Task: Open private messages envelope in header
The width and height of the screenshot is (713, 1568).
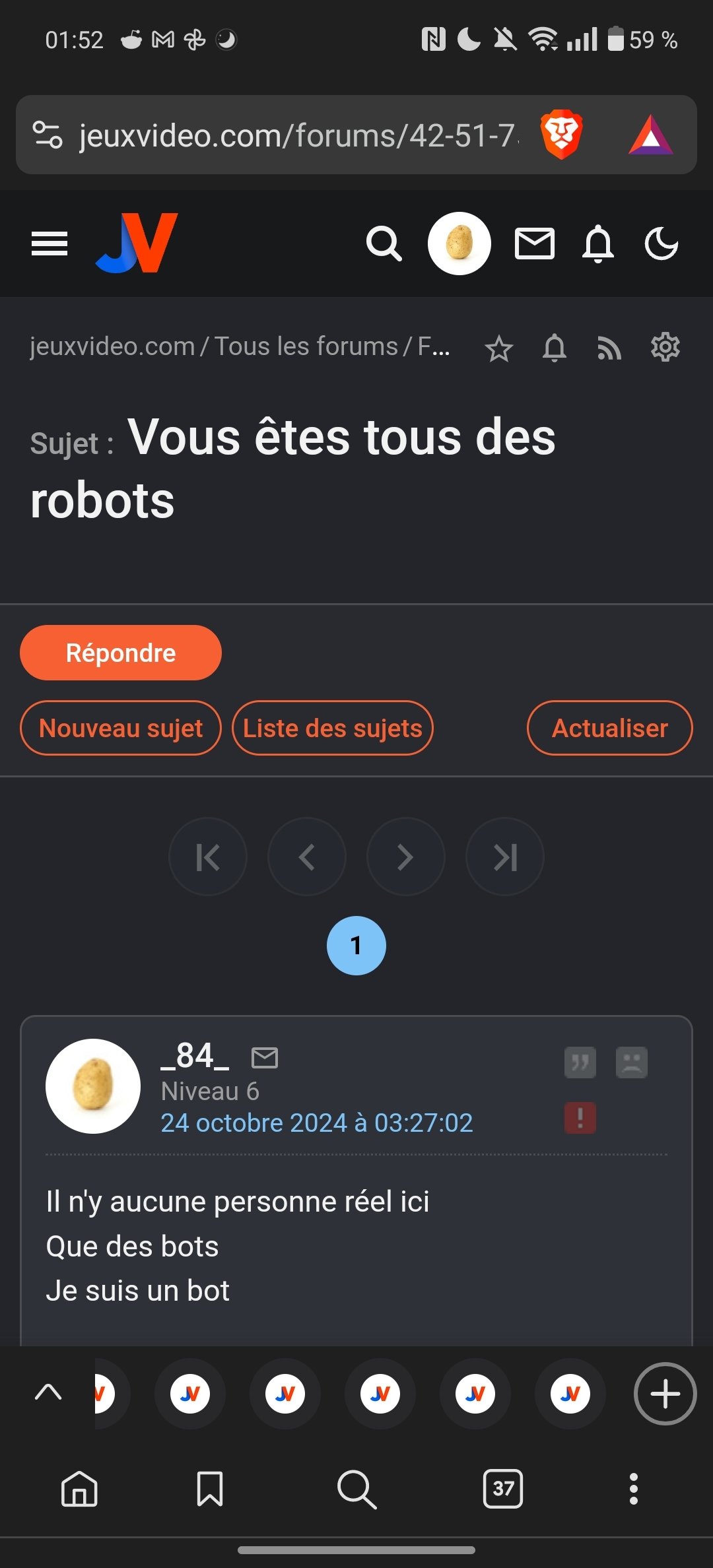Action: click(534, 244)
